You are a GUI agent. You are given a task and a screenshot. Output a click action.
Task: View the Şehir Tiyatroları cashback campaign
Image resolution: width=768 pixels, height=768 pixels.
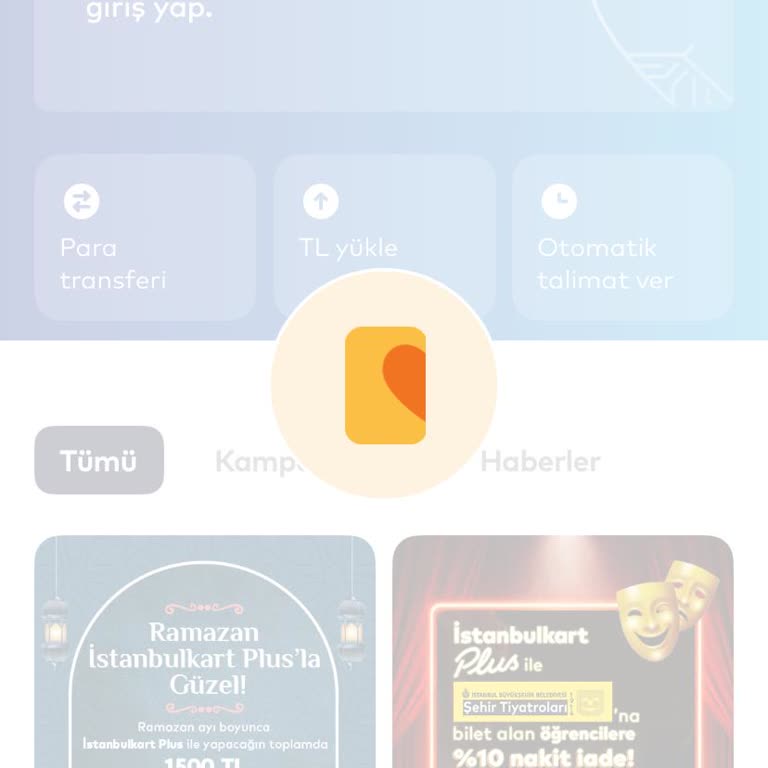tap(562, 655)
